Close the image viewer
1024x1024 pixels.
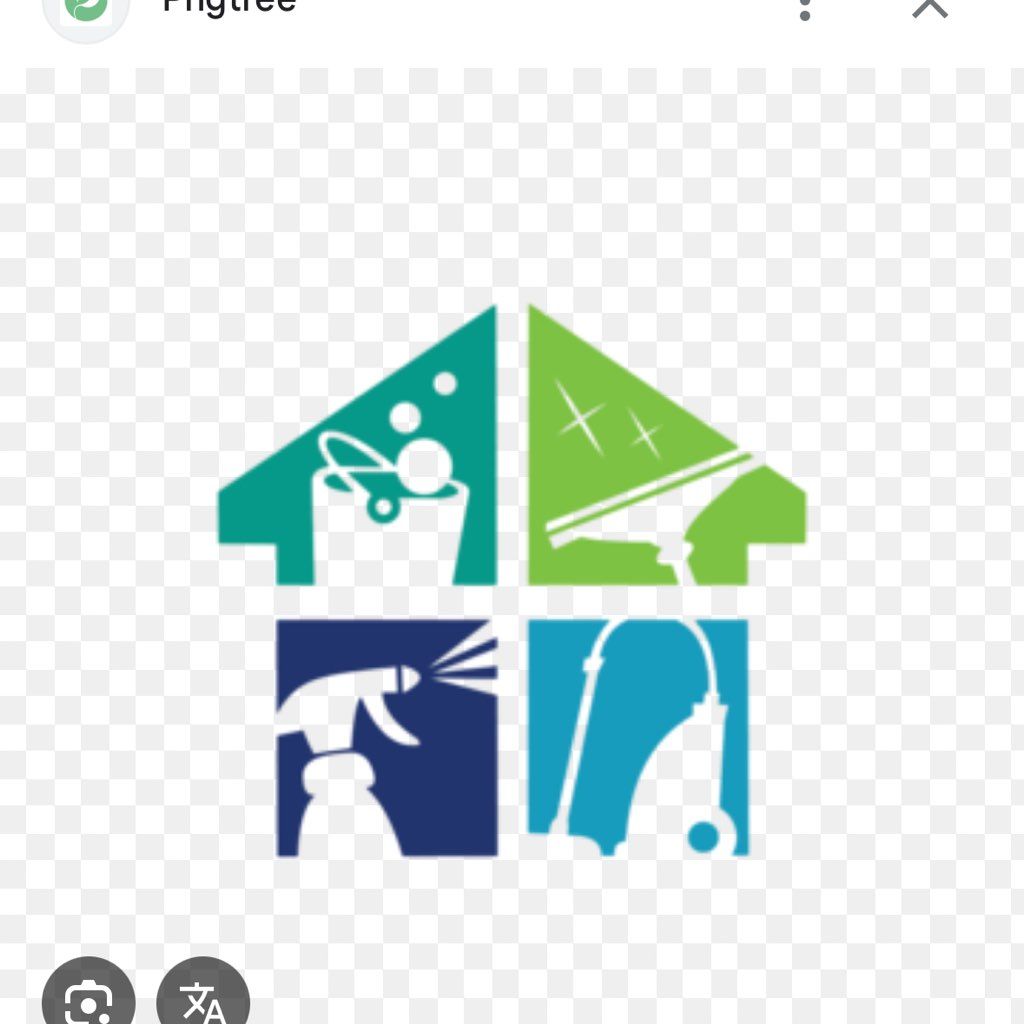(x=929, y=8)
